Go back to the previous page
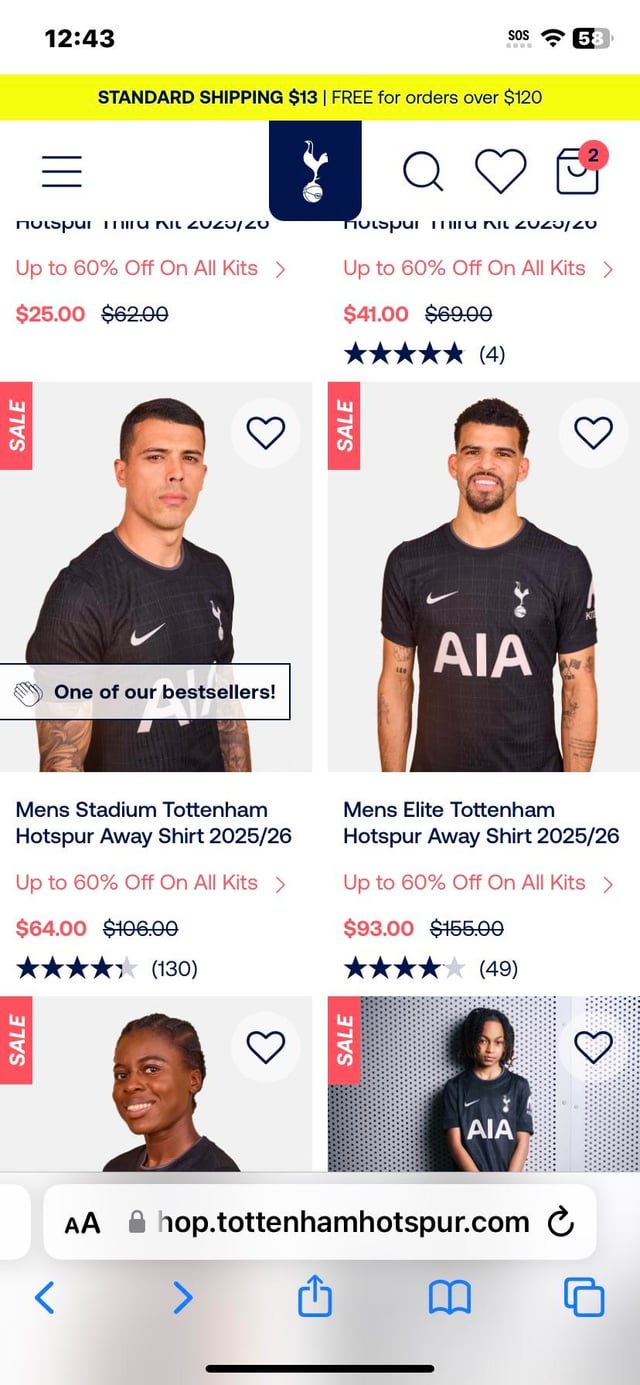The height and width of the screenshot is (1385, 640). (44, 1298)
